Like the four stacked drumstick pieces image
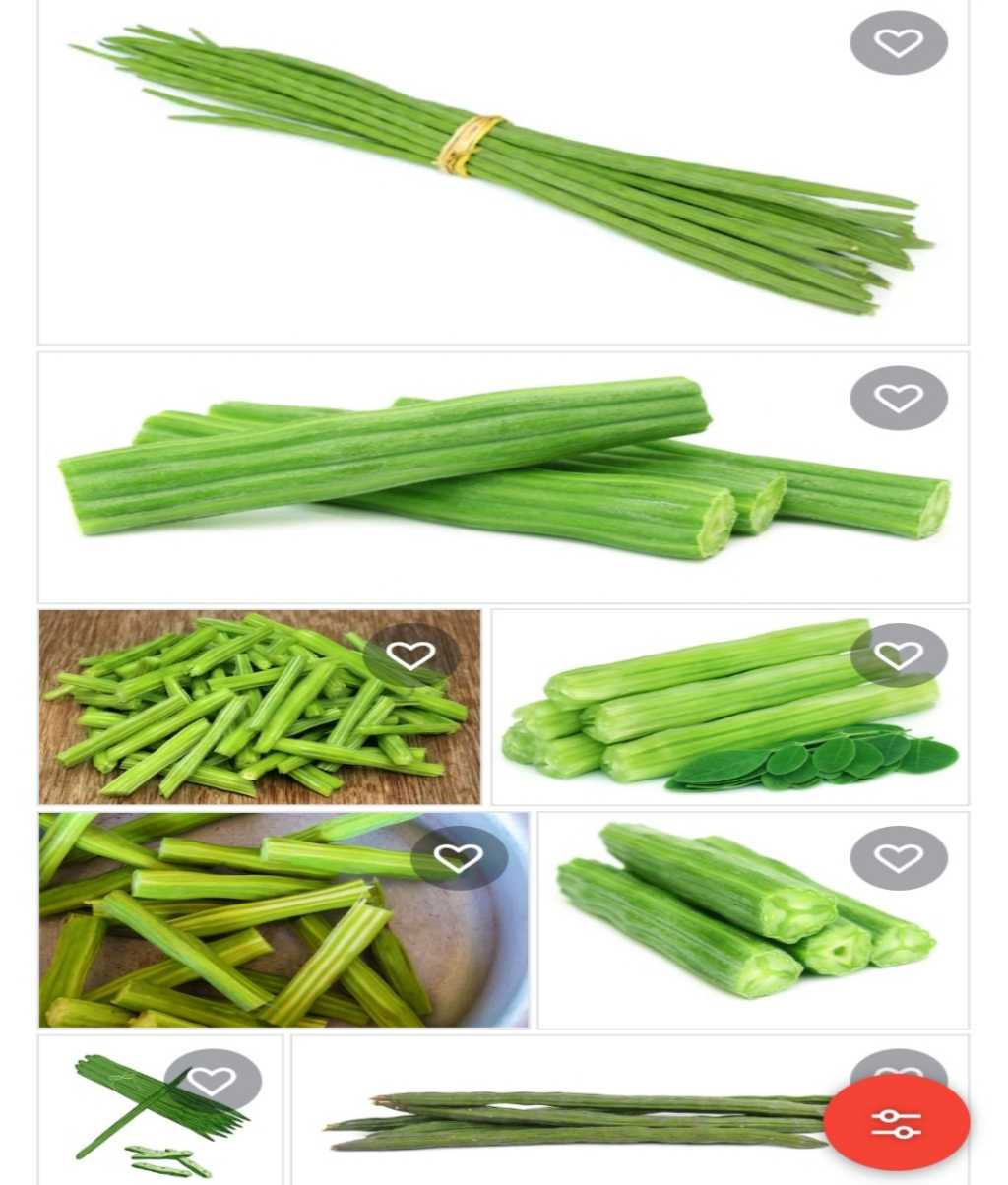Image resolution: width=1008 pixels, height=1185 pixels. click(898, 858)
